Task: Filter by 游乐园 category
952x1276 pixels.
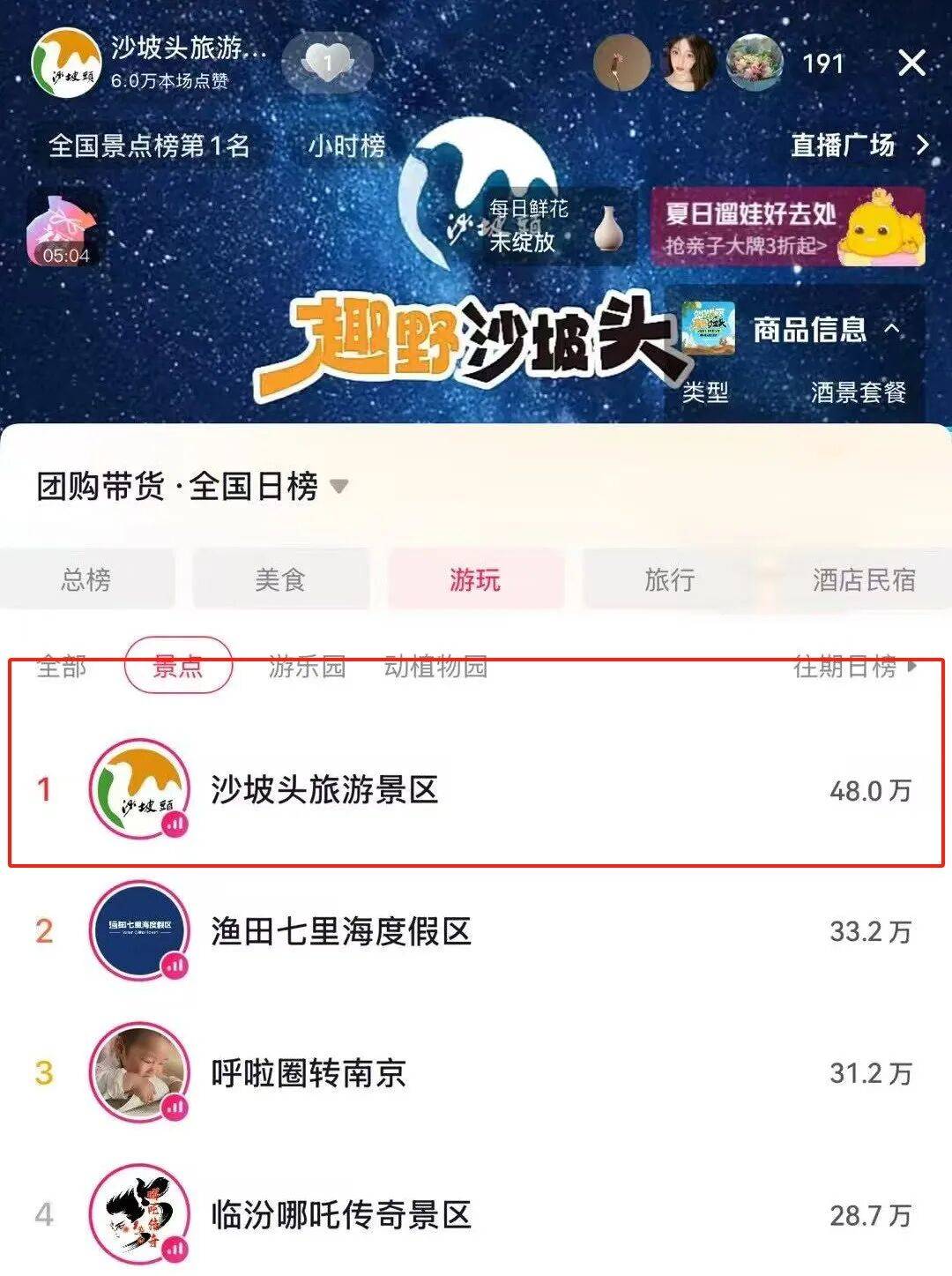Action: point(307,667)
